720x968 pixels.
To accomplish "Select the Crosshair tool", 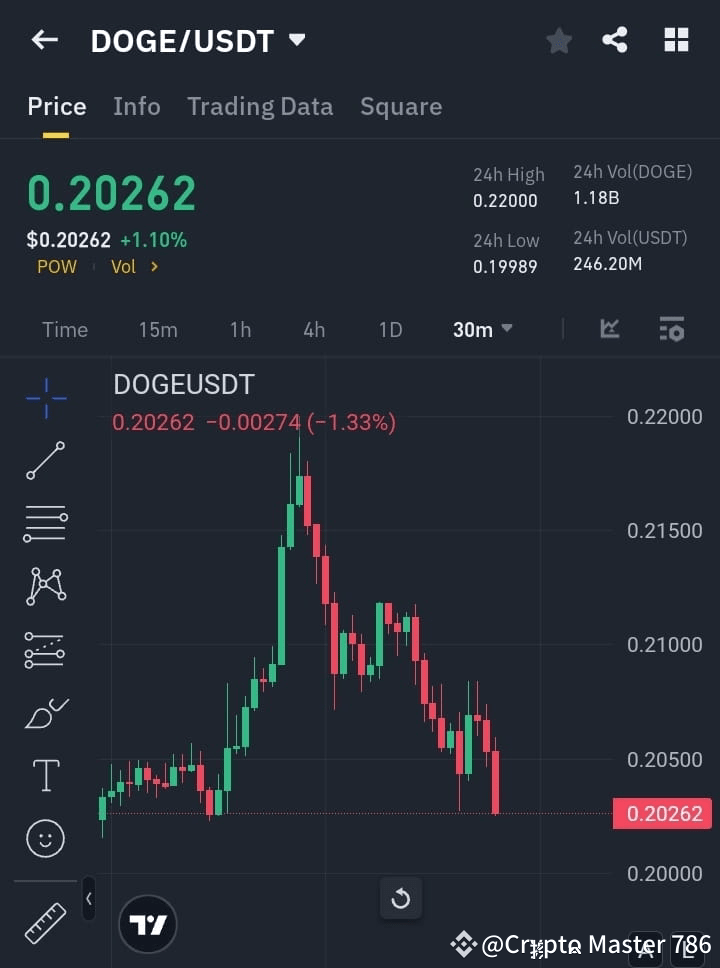I will (x=44, y=399).
